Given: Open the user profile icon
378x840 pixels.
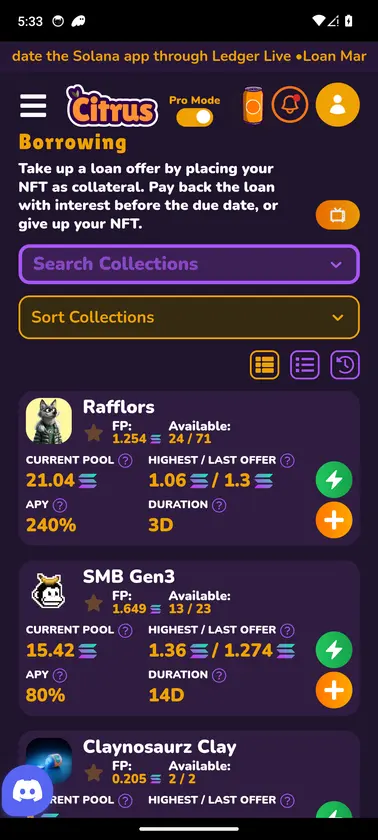Looking at the screenshot, I should (337, 104).
